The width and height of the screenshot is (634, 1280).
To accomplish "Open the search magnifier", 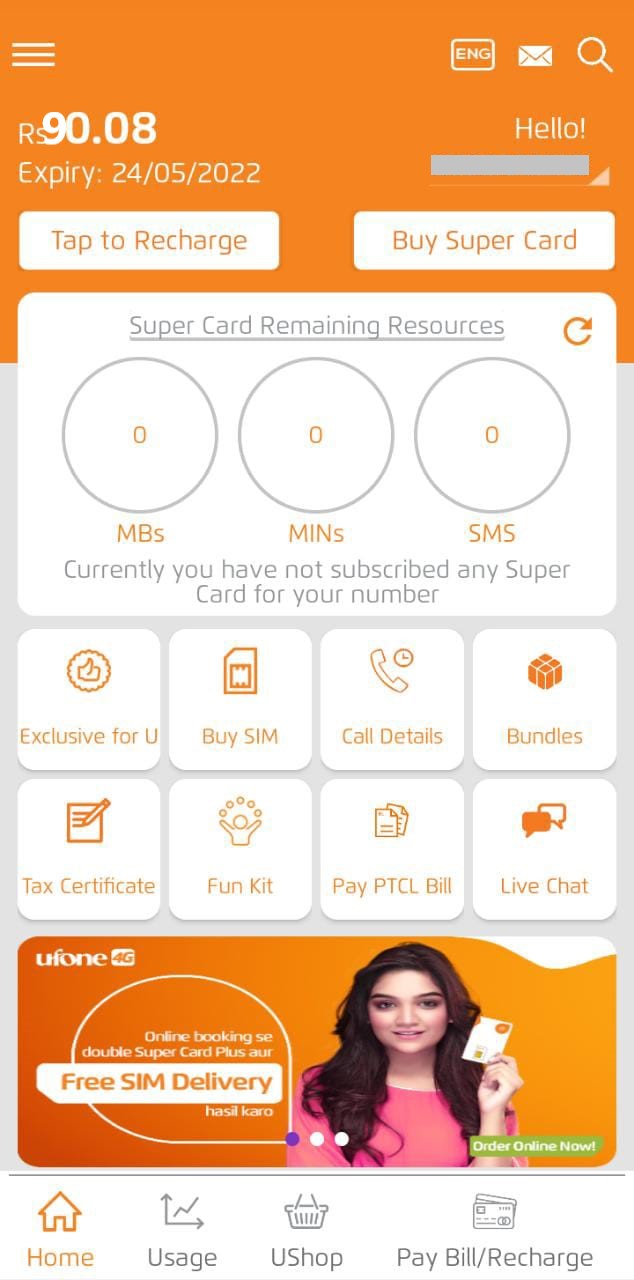I will coord(594,55).
